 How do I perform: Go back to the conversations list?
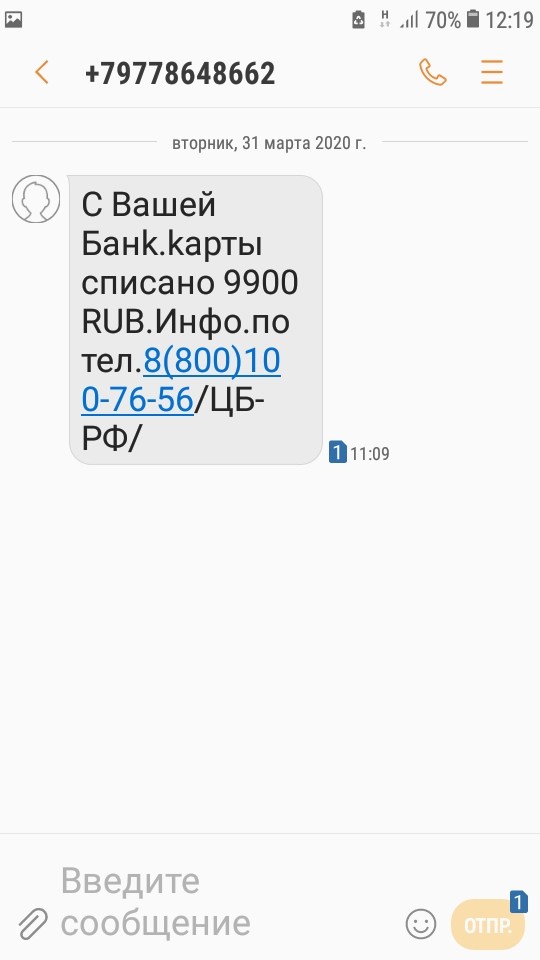pos(42,72)
